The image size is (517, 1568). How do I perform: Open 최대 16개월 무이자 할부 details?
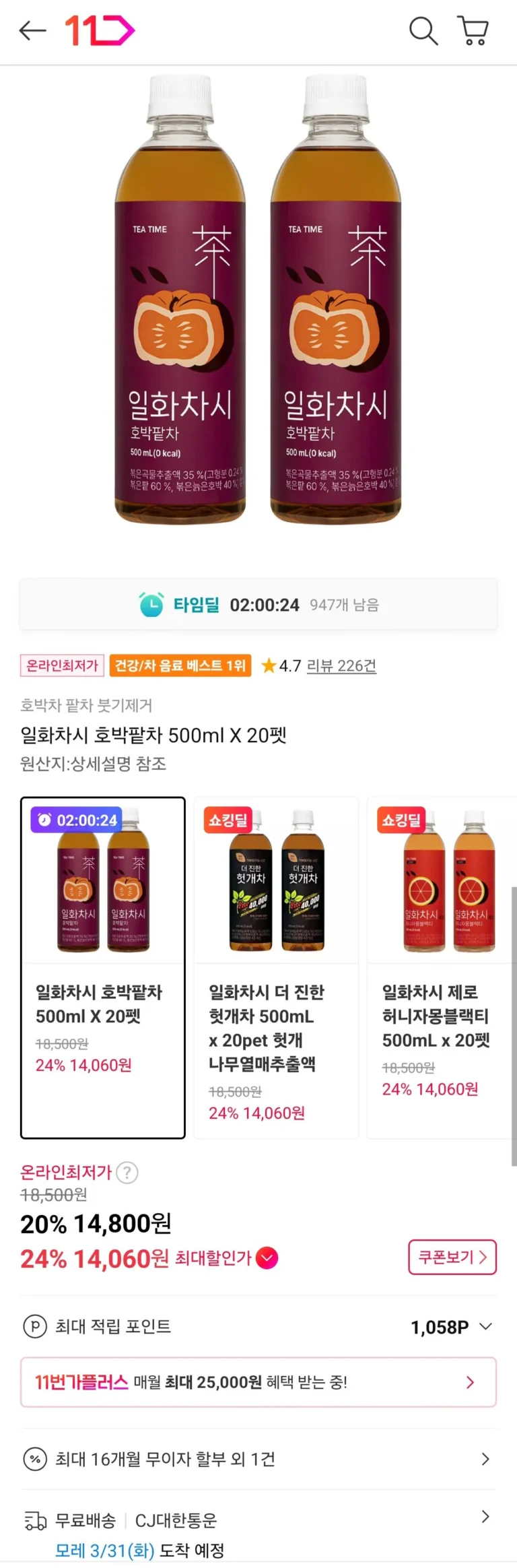pos(258,1460)
